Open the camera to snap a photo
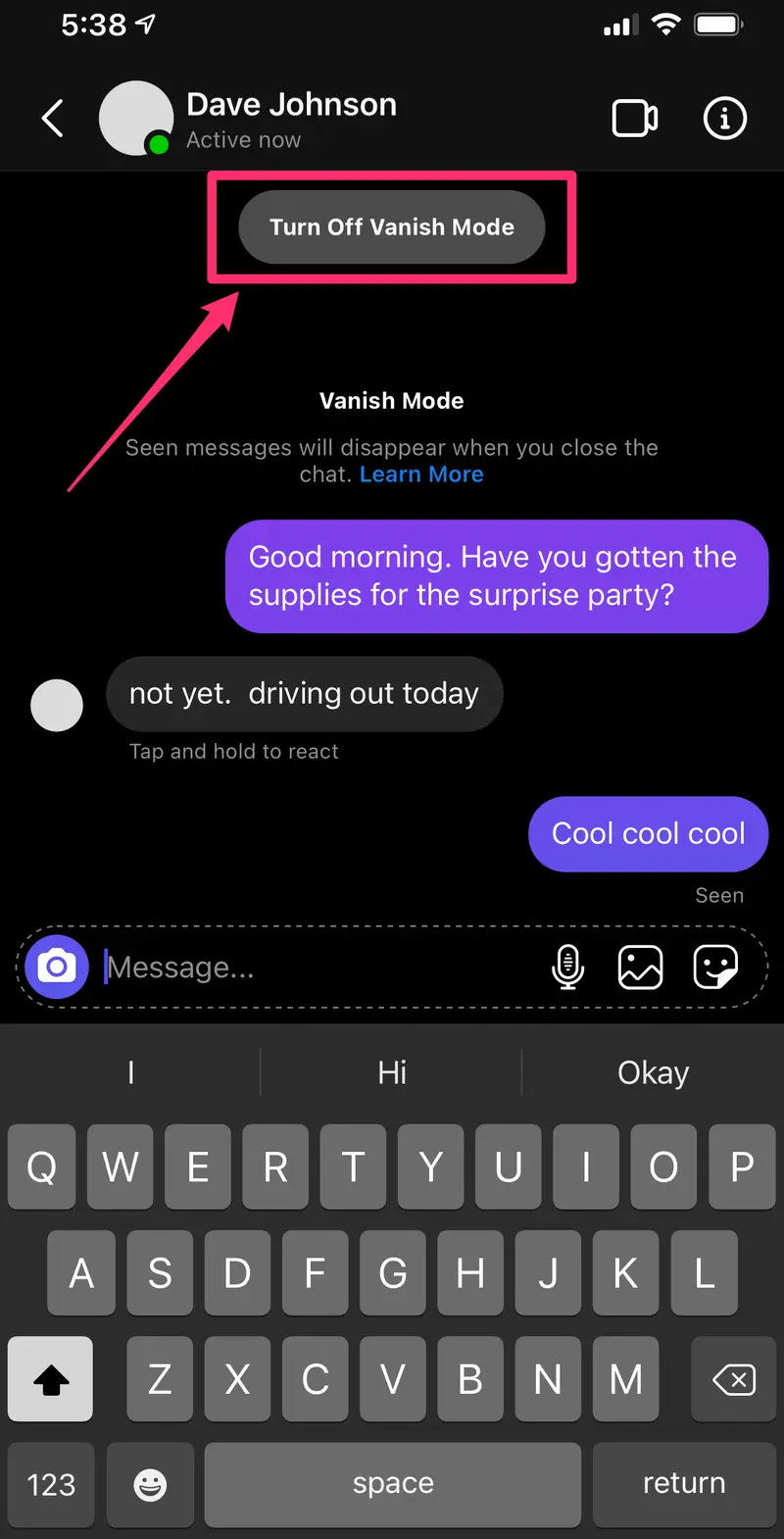The height and width of the screenshot is (1539, 784). coord(56,967)
